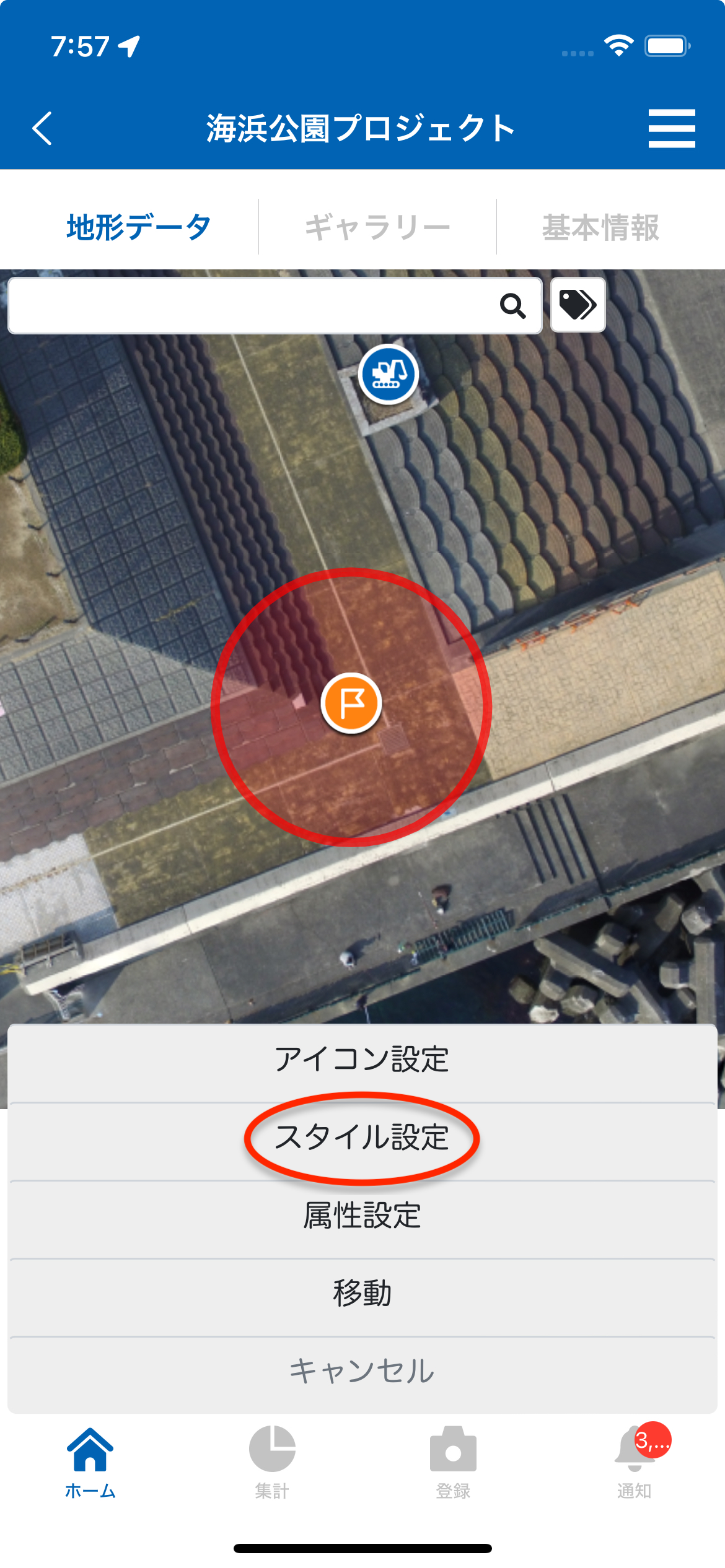Tap the orange flag marker
Viewport: 725px width, 1568px height.
pos(351,703)
